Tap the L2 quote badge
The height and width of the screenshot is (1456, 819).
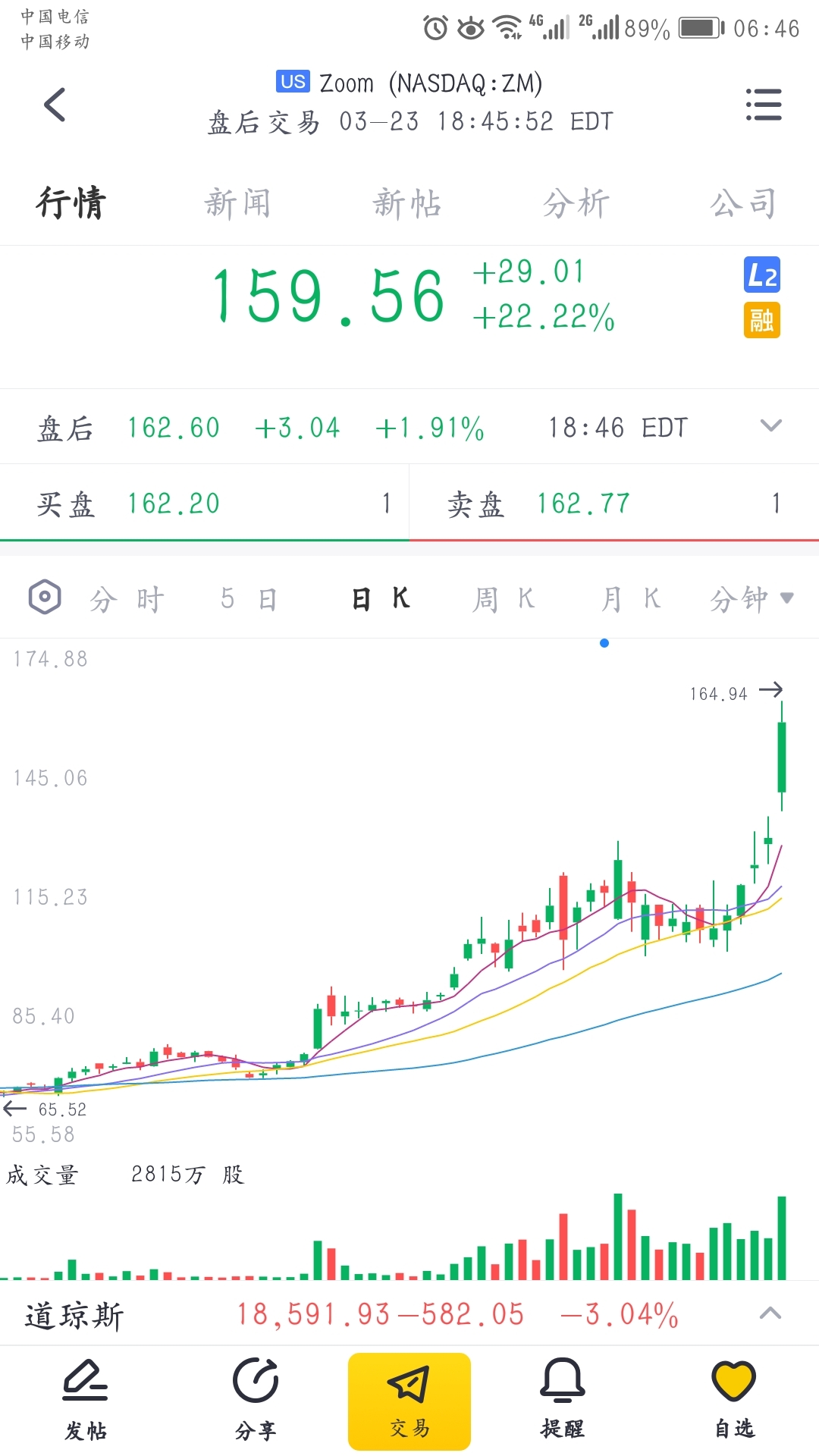click(x=762, y=275)
